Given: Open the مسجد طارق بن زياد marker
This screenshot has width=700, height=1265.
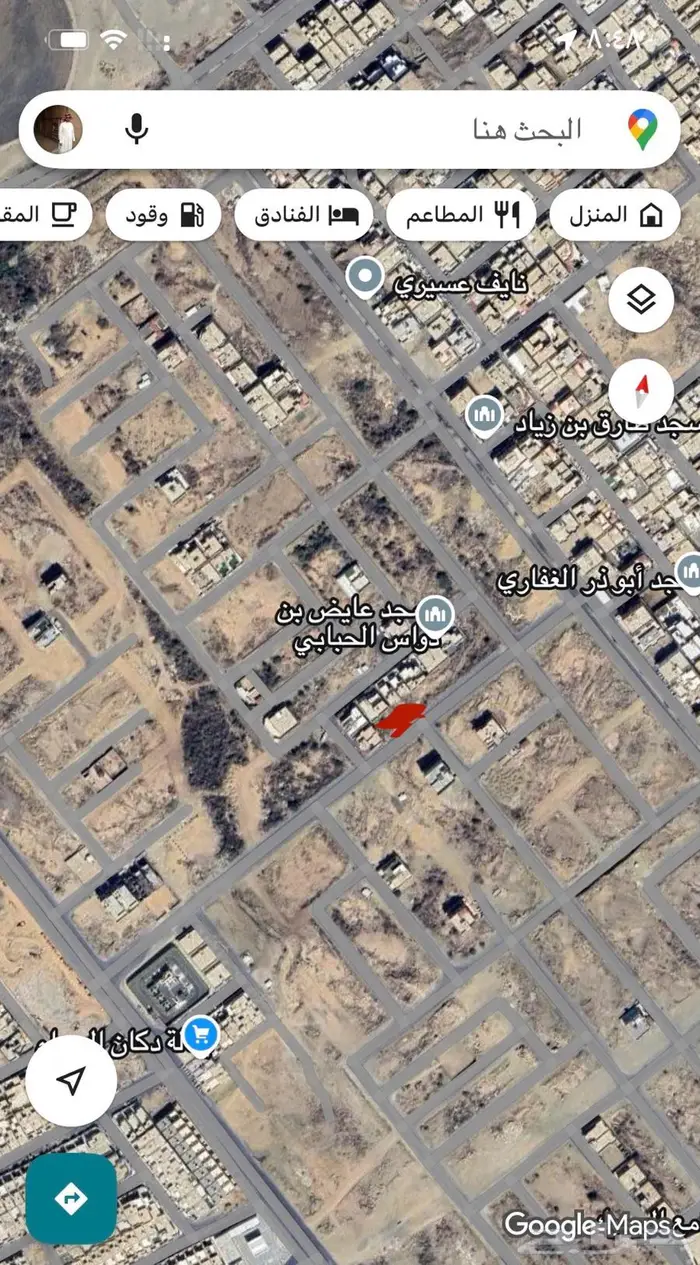Looking at the screenshot, I should (x=484, y=416).
